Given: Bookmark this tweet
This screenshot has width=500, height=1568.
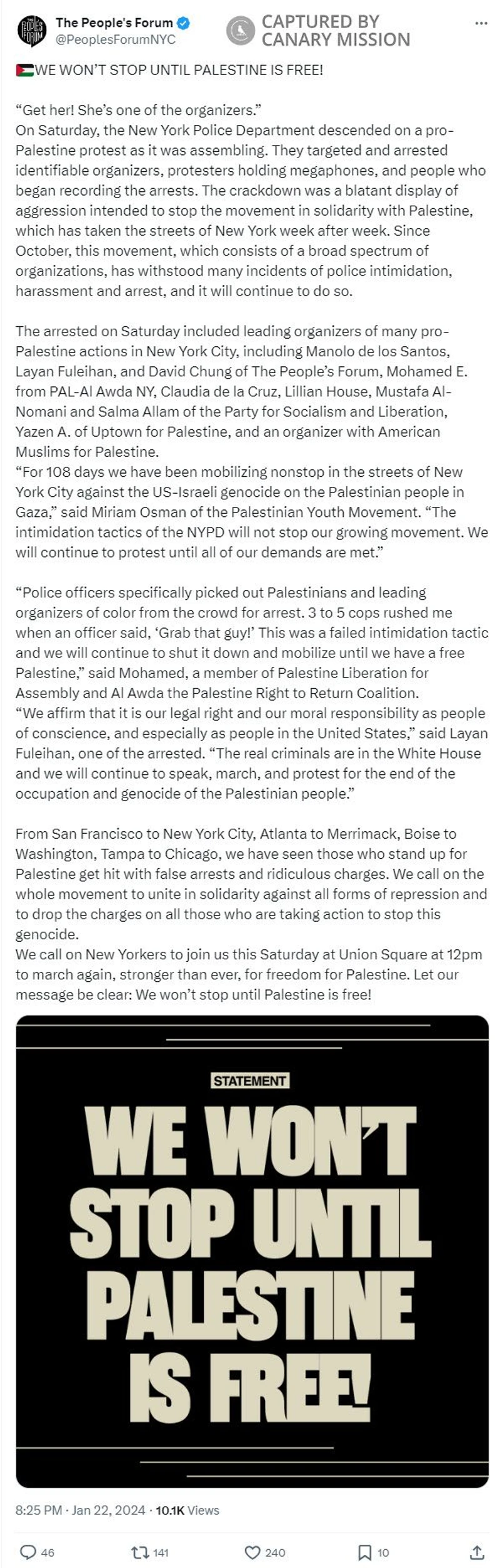Looking at the screenshot, I should pos(364,1552).
